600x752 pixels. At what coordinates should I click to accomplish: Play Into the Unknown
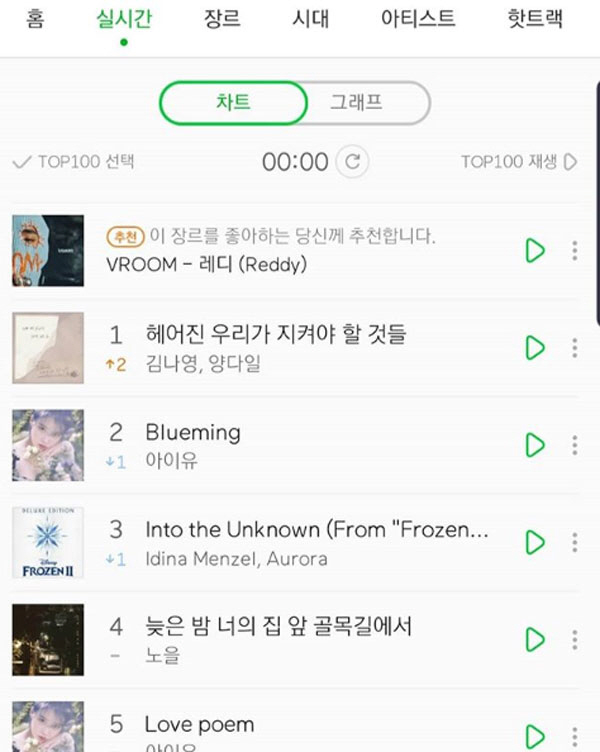point(535,542)
